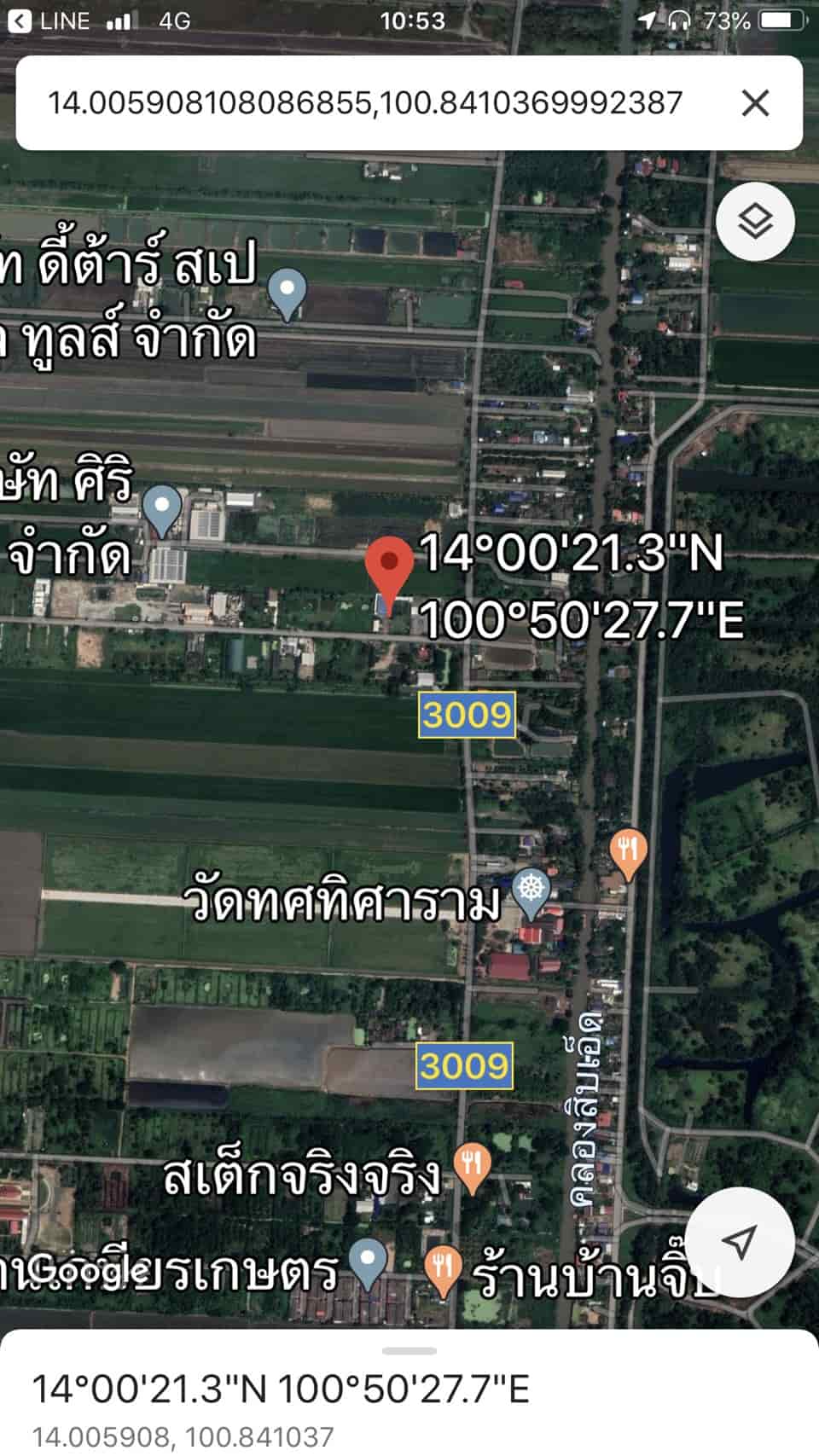
Task: Open the map layers button
Action: click(756, 222)
